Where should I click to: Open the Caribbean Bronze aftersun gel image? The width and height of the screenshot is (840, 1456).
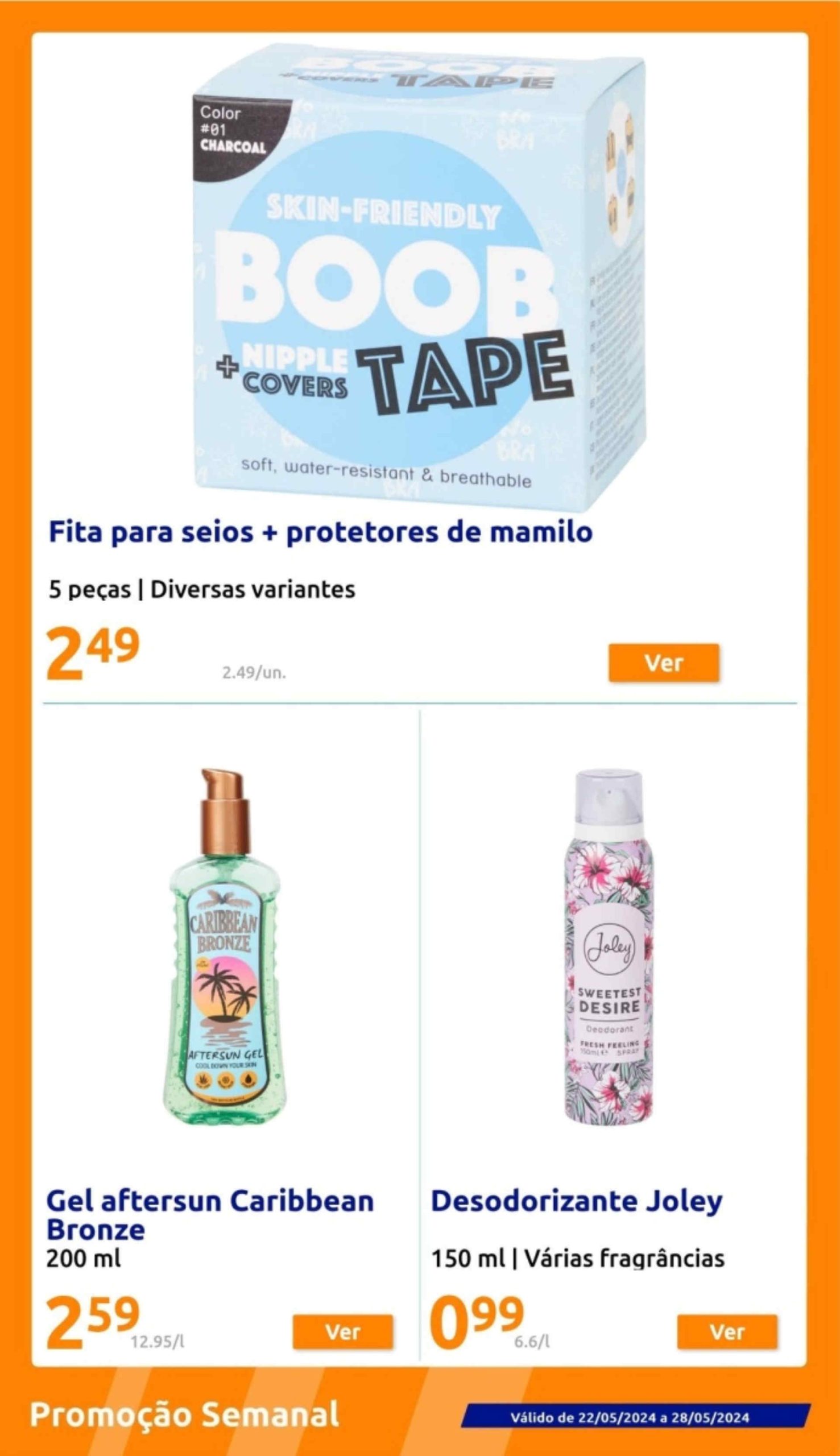227,947
